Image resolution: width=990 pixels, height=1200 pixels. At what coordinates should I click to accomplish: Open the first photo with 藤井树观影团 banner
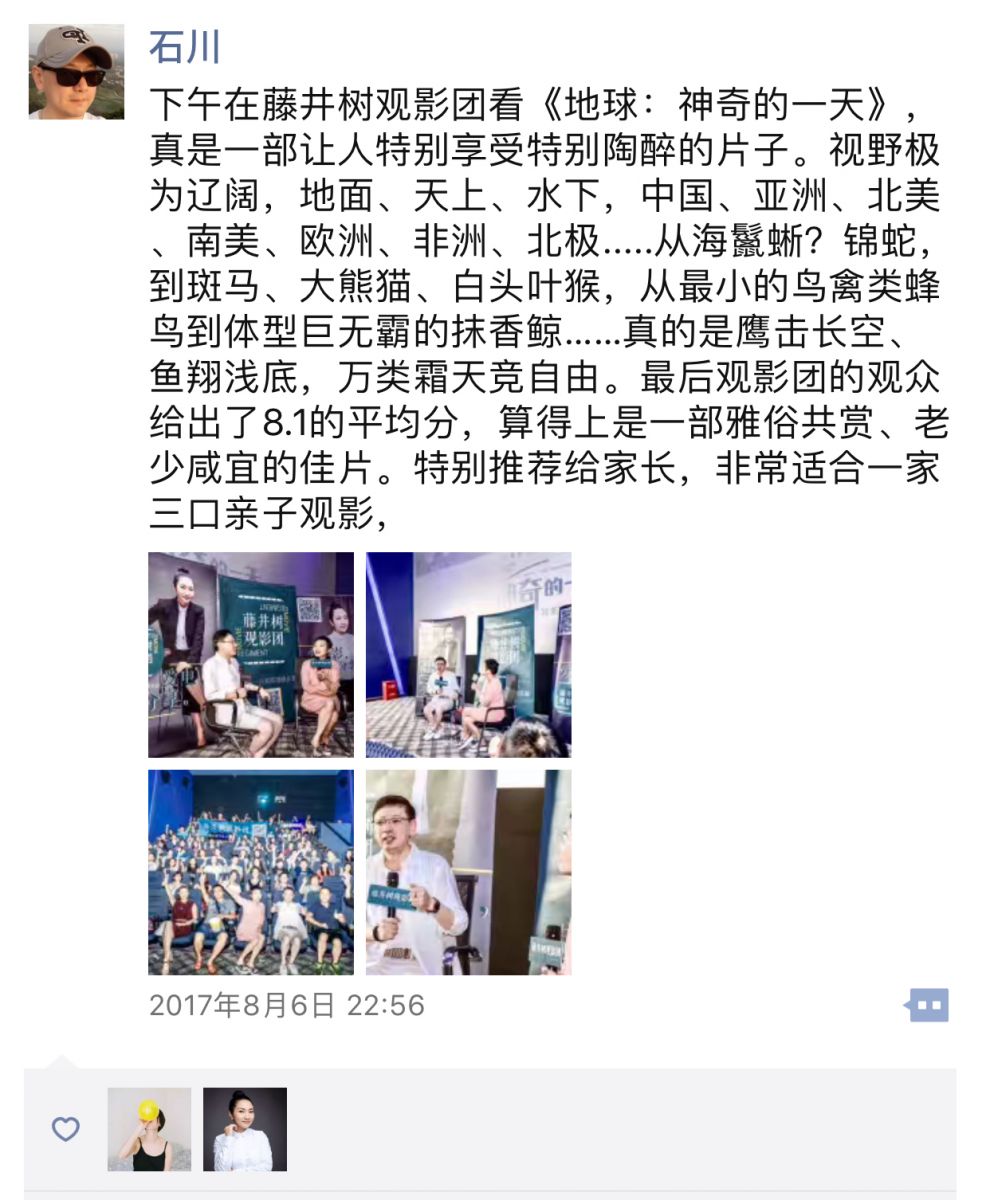click(x=251, y=654)
